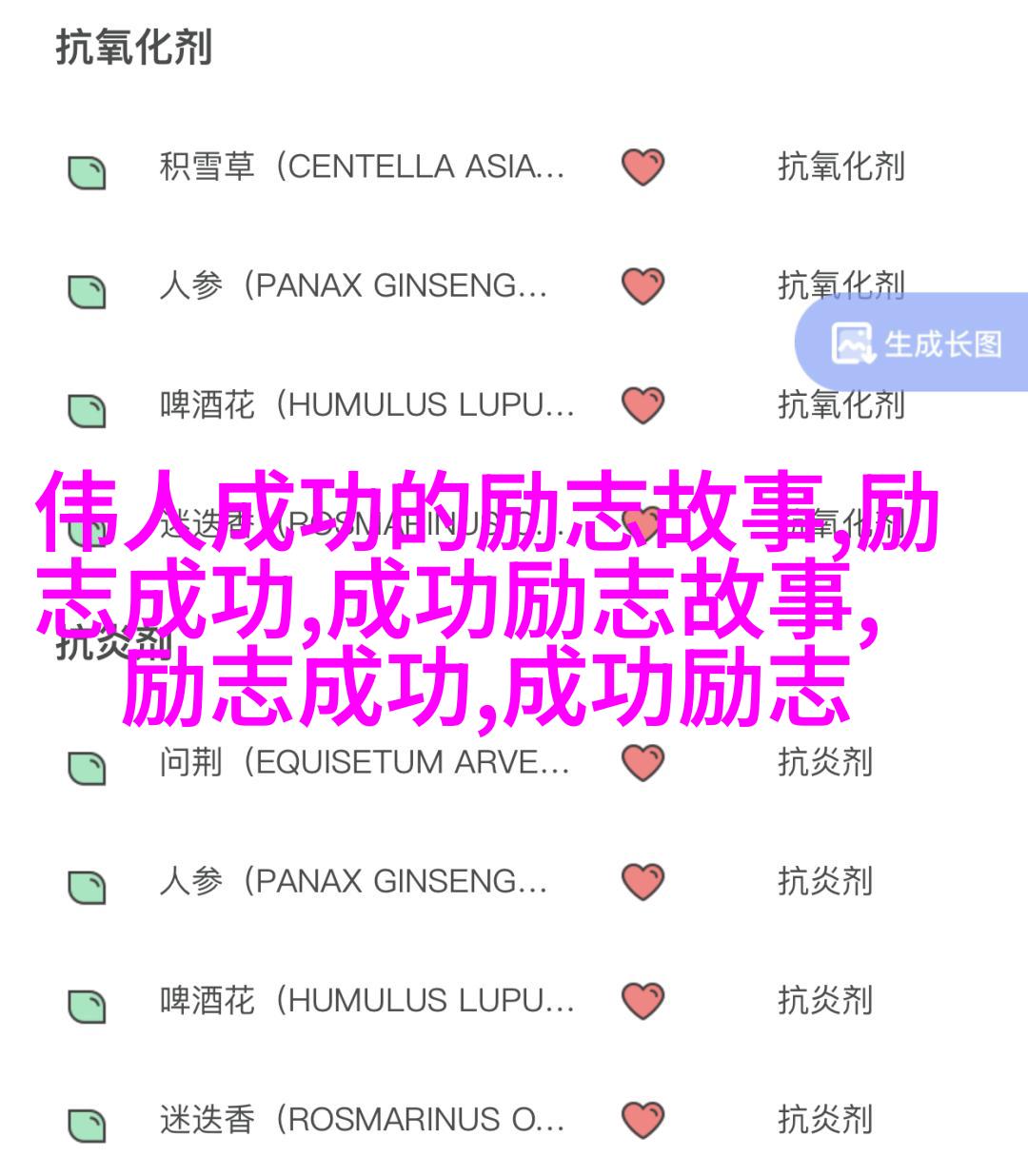Open the 啤酒花 row labeled 抗氧化剂
The image size is (1028, 1176).
point(366,405)
